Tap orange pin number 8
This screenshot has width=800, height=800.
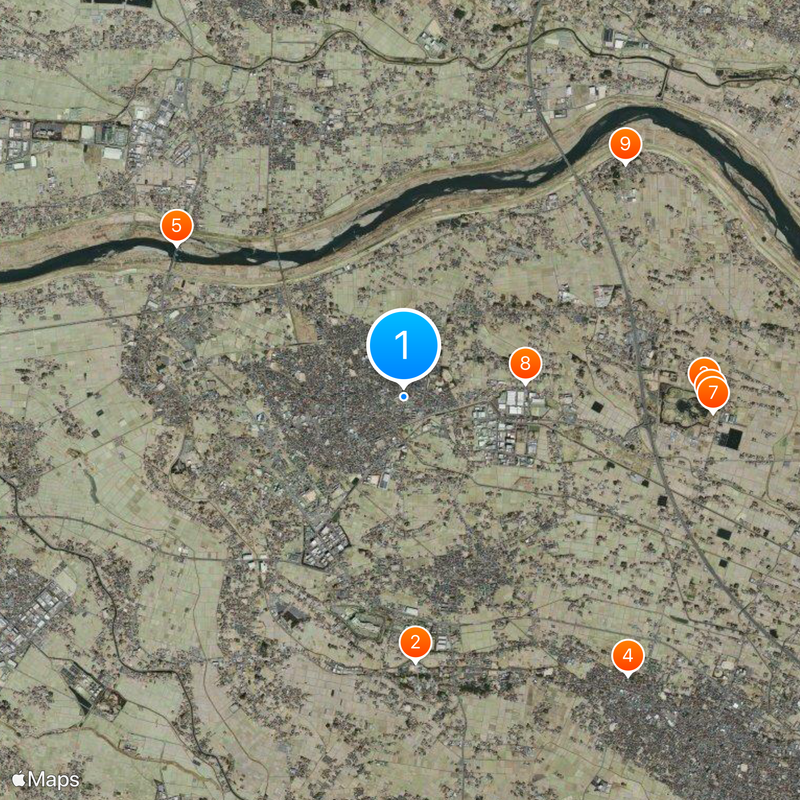pos(525,364)
